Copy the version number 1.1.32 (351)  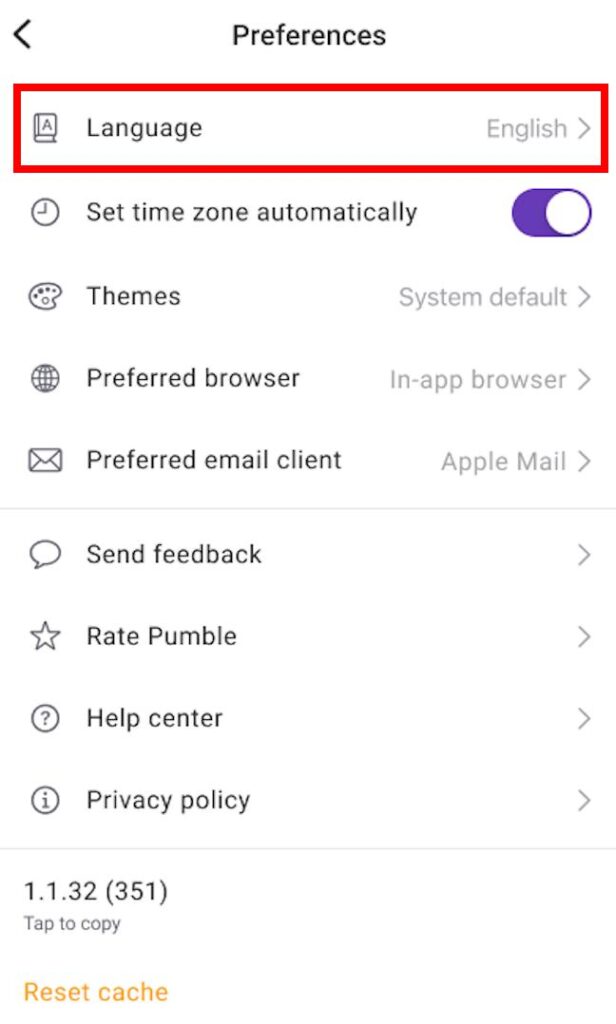(96, 892)
